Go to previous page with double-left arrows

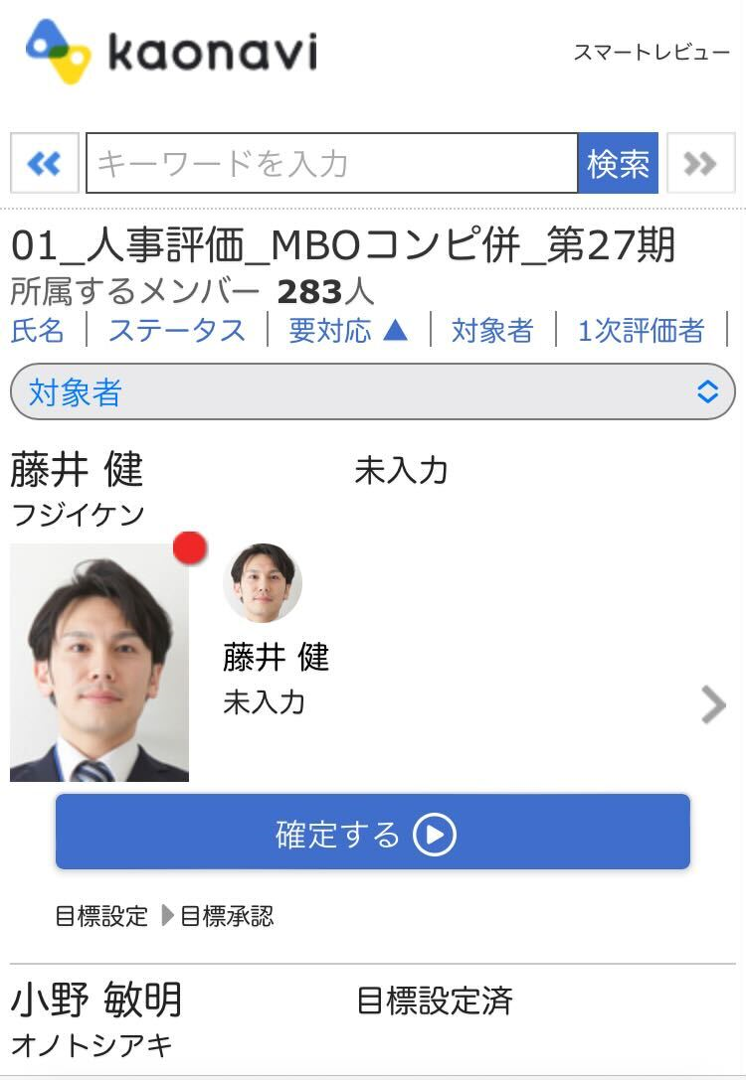tap(44, 163)
